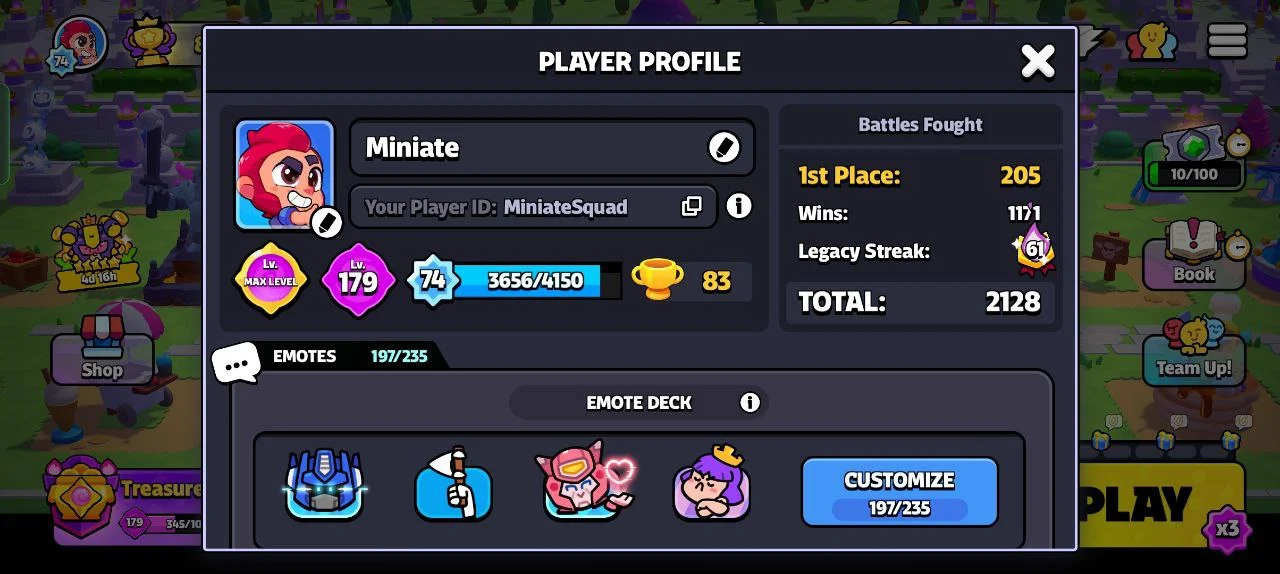Select the robot emote in the deck
The image size is (1280, 574).
tap(324, 485)
